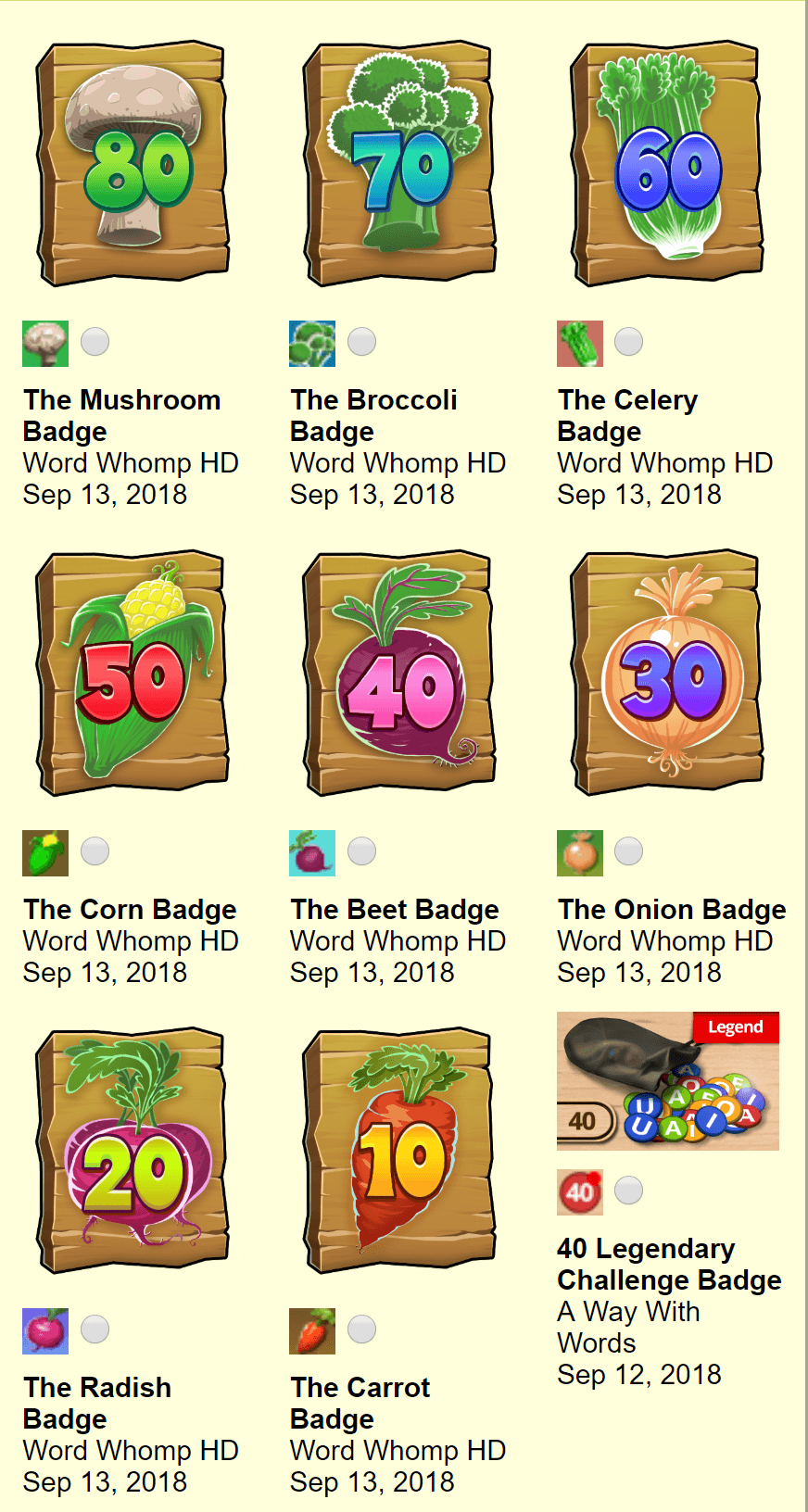Select the Carrot Badge radio button
The height and width of the screenshot is (1512, 808).
(x=361, y=1329)
